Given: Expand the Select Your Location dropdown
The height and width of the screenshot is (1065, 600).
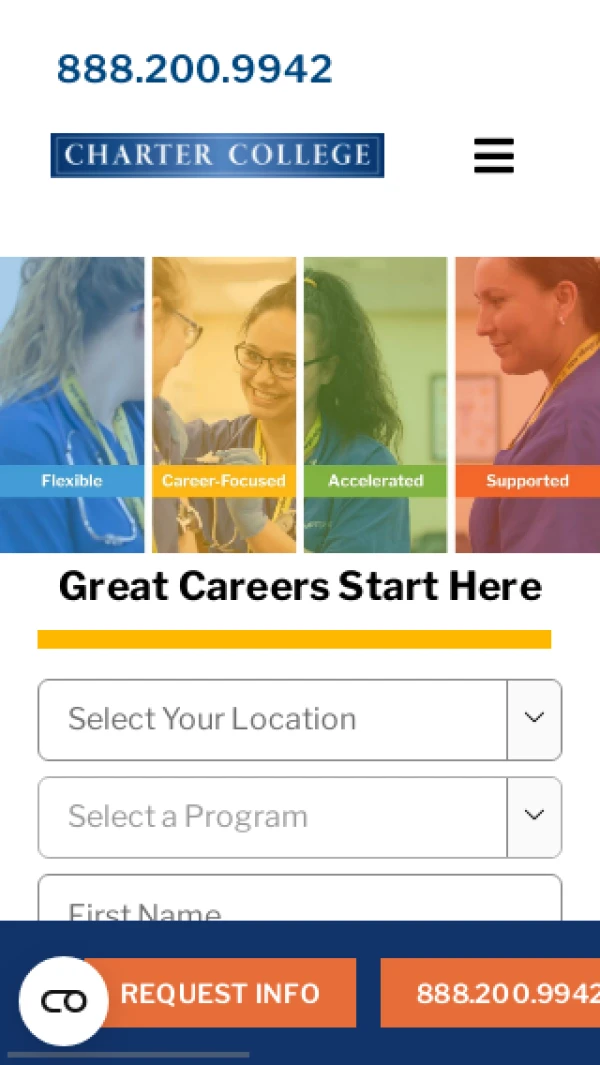Looking at the screenshot, I should tap(299, 719).
